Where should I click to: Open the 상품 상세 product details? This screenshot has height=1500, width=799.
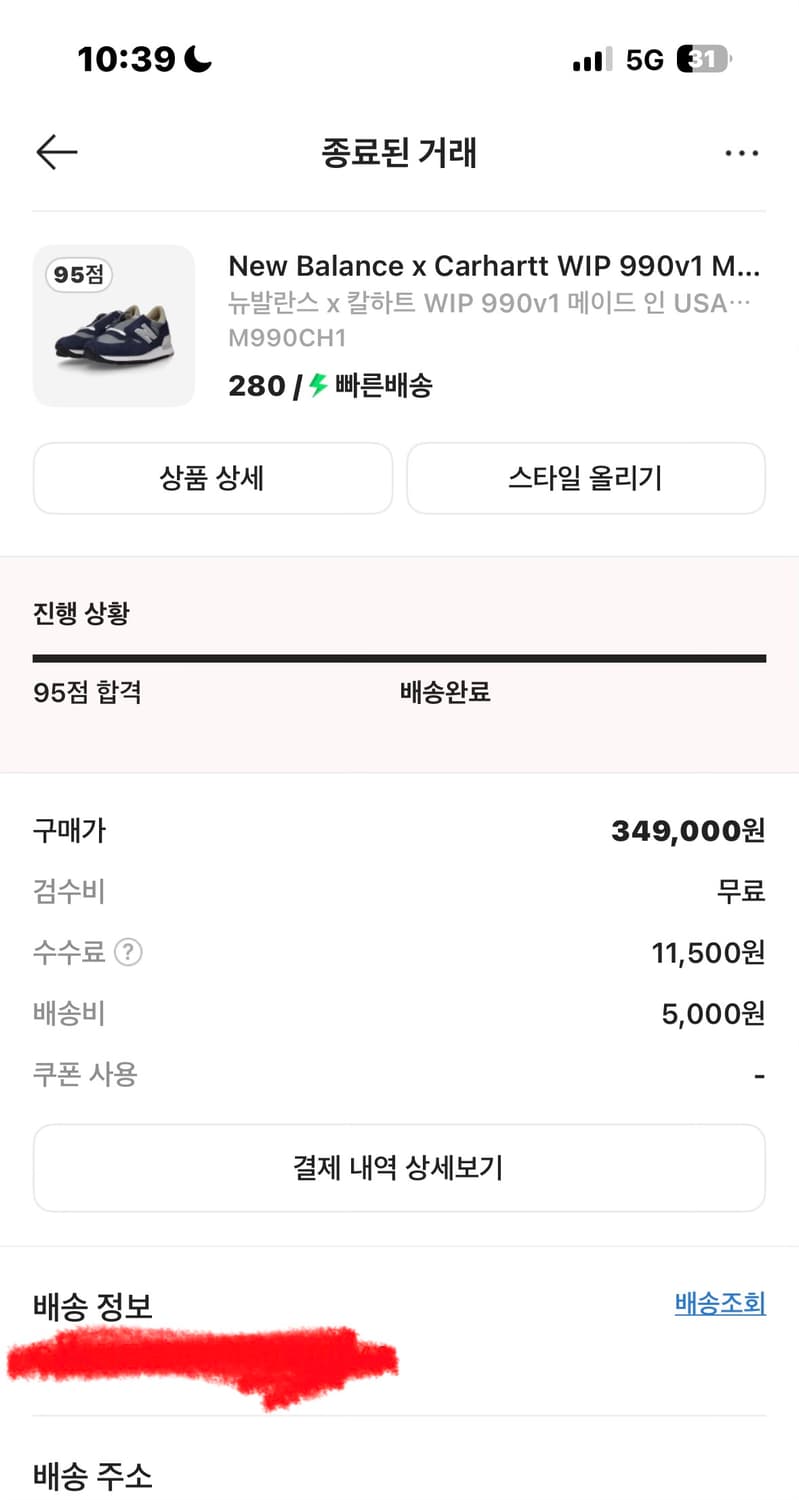(x=213, y=478)
